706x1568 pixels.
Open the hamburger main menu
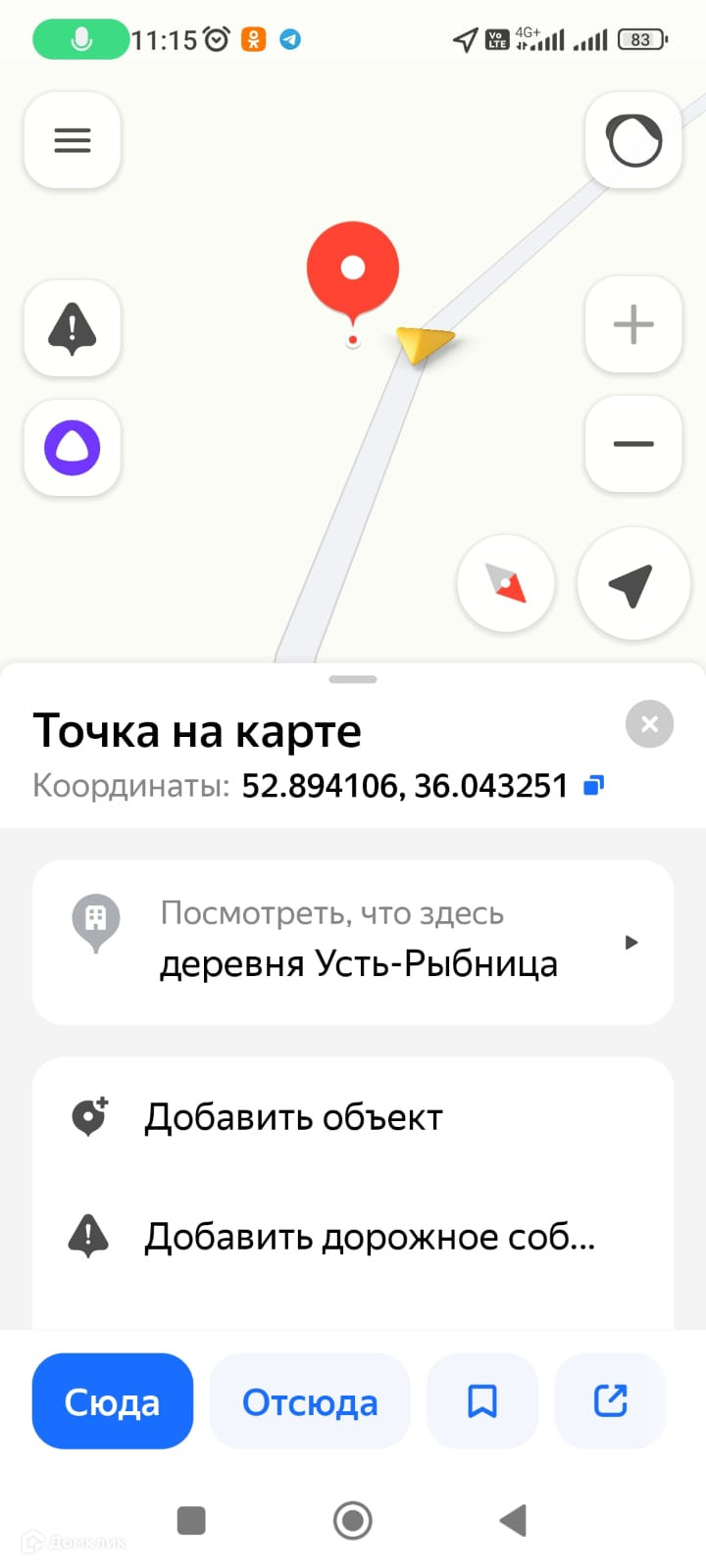[73, 140]
